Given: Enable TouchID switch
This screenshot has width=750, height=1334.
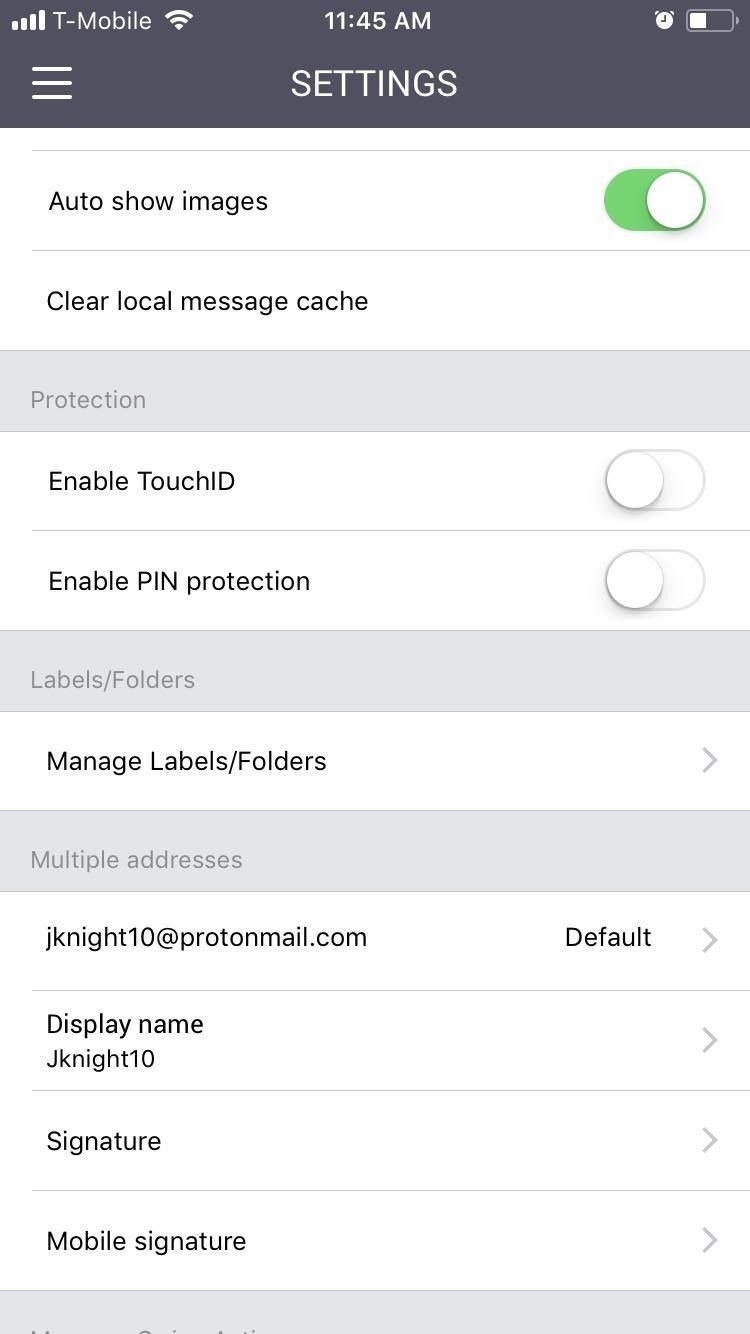Looking at the screenshot, I should click(654, 481).
